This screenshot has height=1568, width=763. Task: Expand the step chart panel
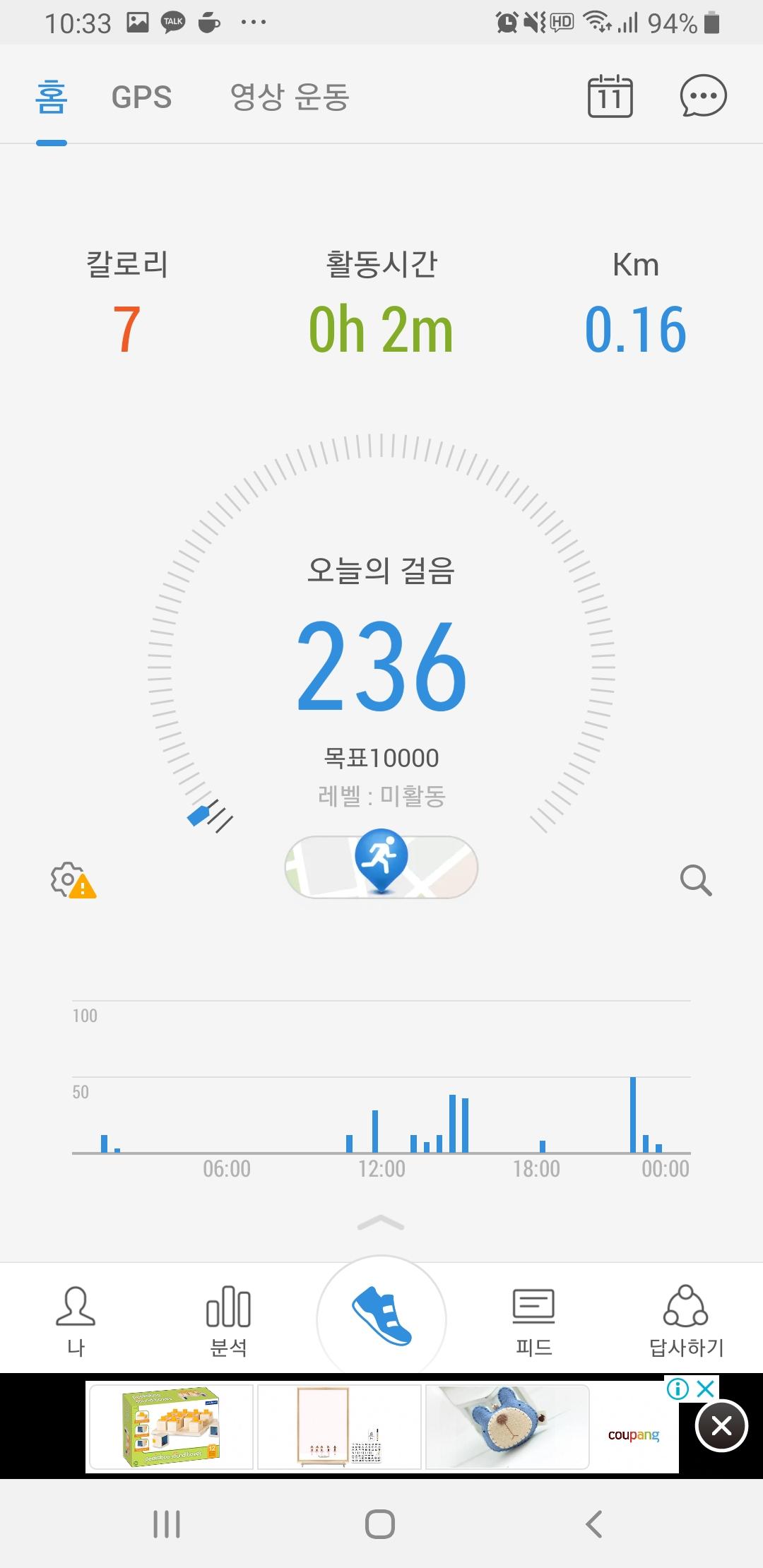click(x=381, y=1223)
